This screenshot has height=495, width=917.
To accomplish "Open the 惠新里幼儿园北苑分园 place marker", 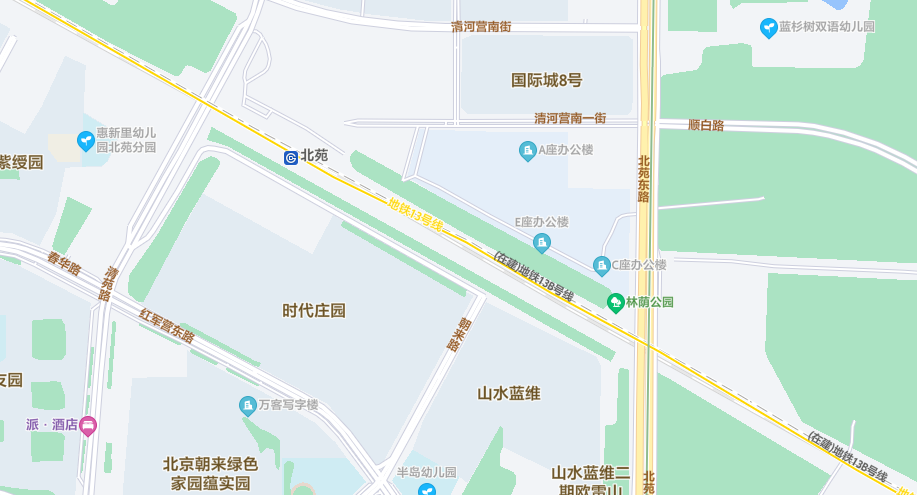I will point(87,141).
